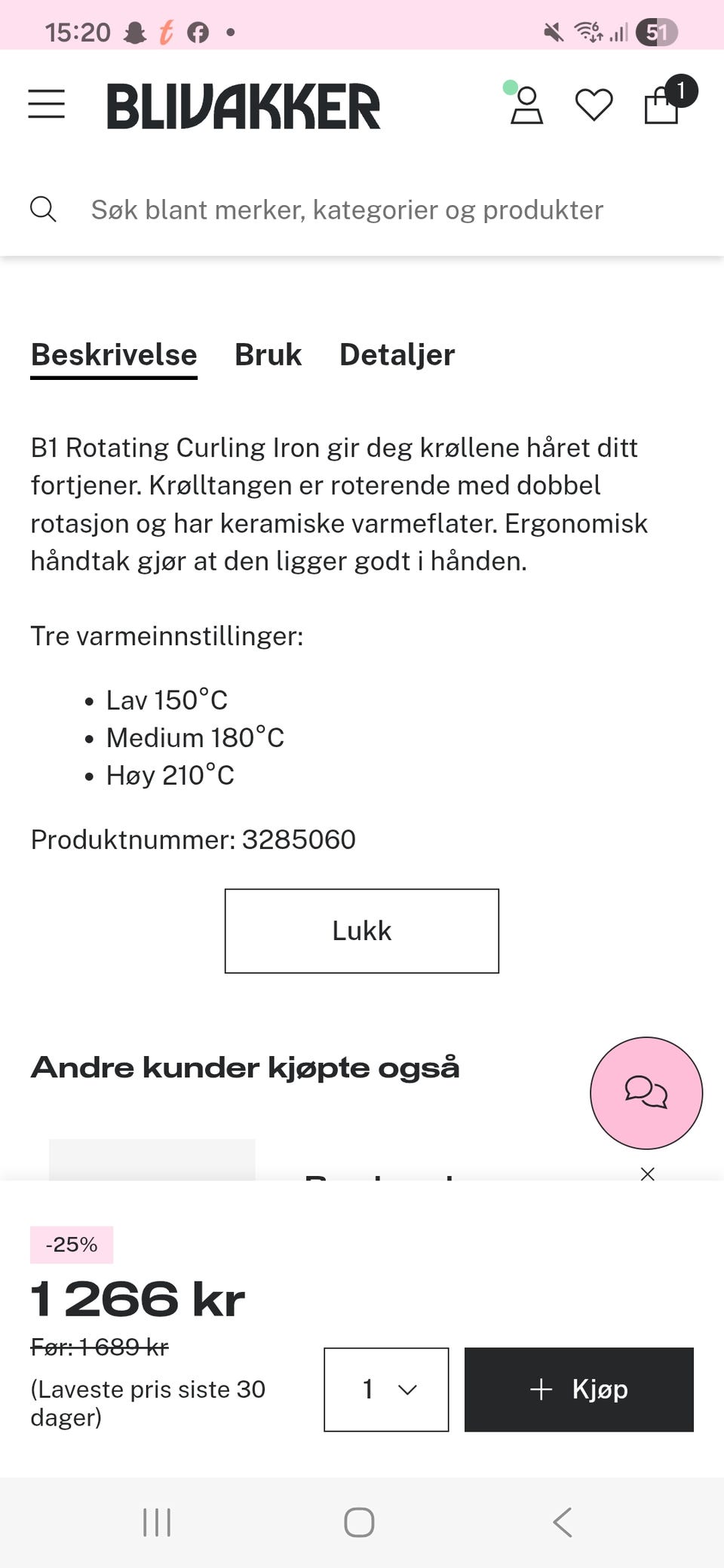Image resolution: width=724 pixels, height=1568 pixels.
Task: Open the pink chat bubble
Action: (x=646, y=1092)
